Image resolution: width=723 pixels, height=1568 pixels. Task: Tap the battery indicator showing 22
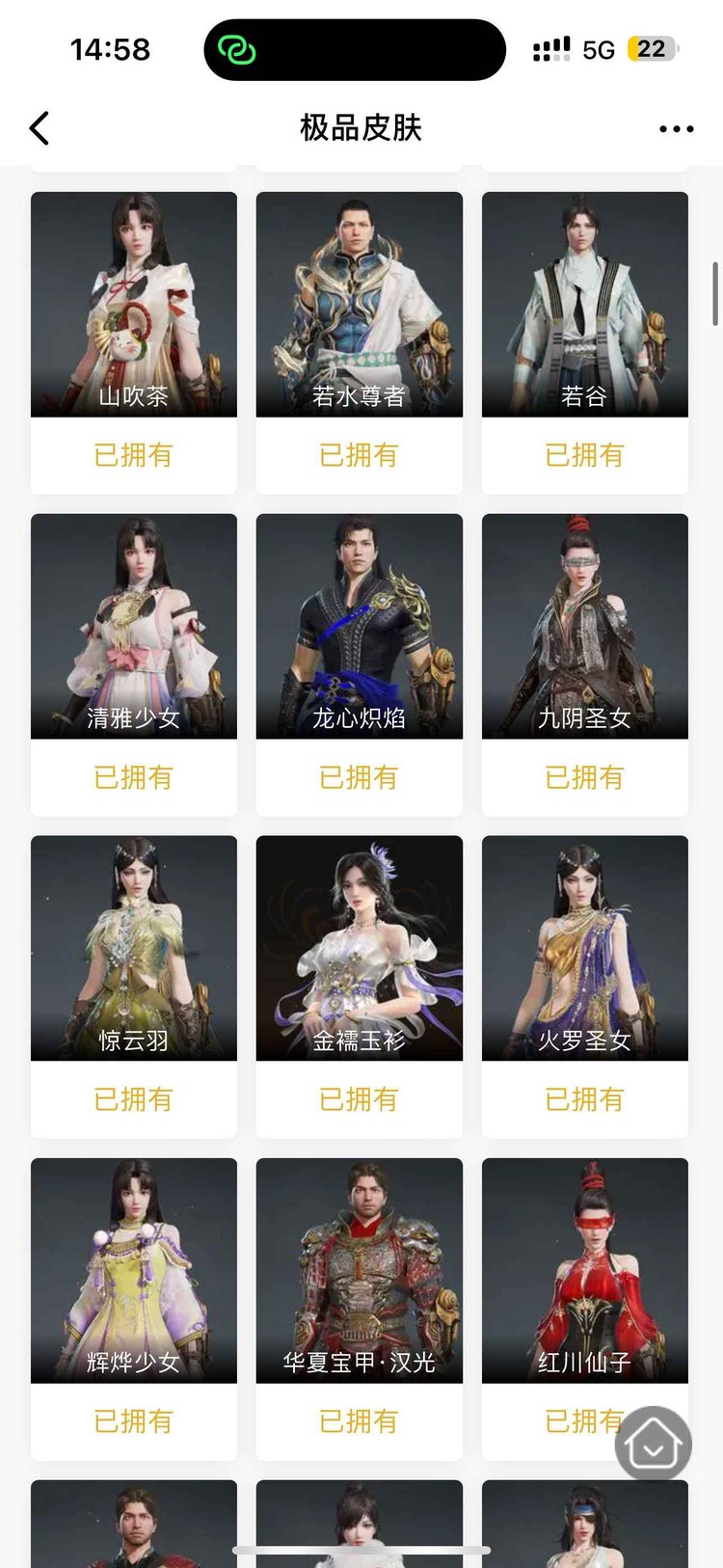pos(650,47)
